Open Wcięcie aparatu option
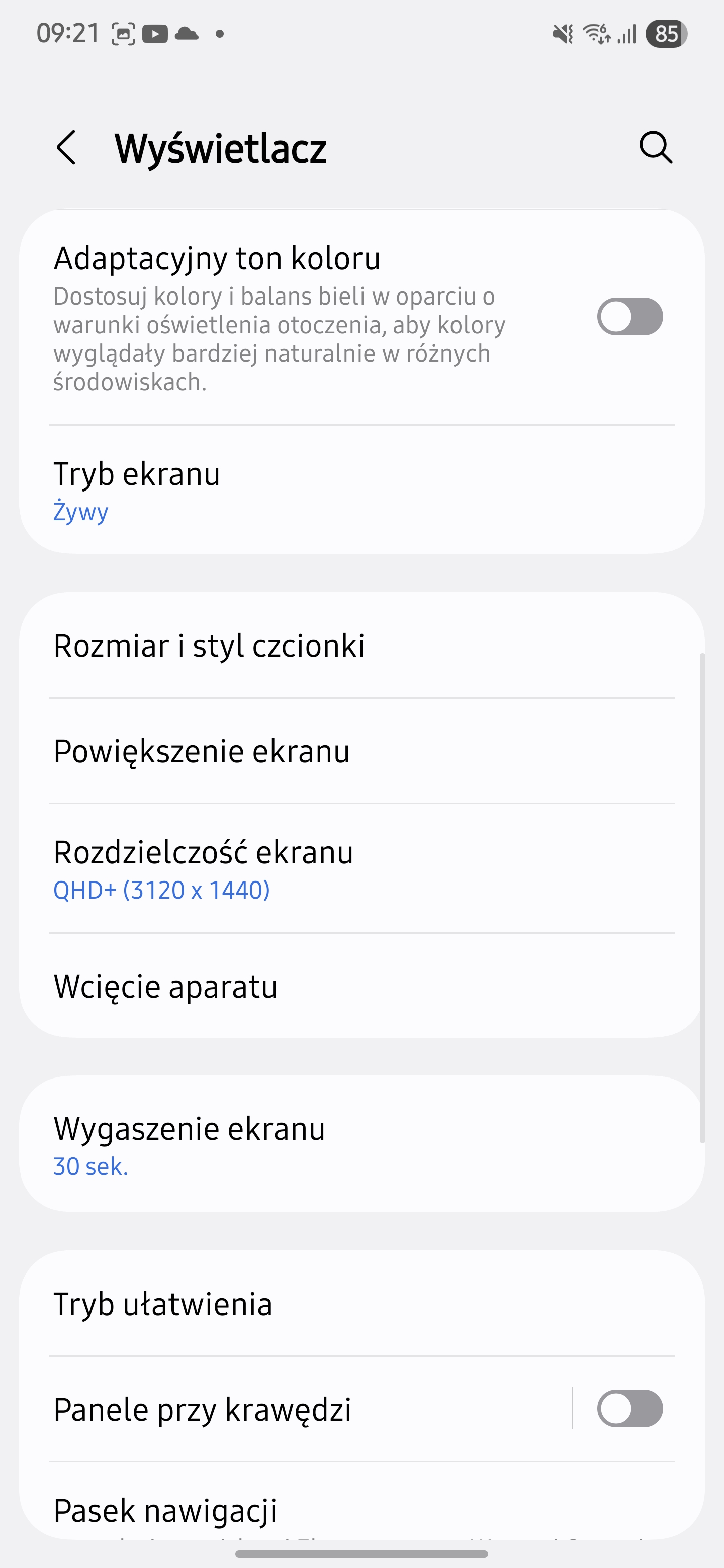Viewport: 724px width, 1568px height. (361, 986)
